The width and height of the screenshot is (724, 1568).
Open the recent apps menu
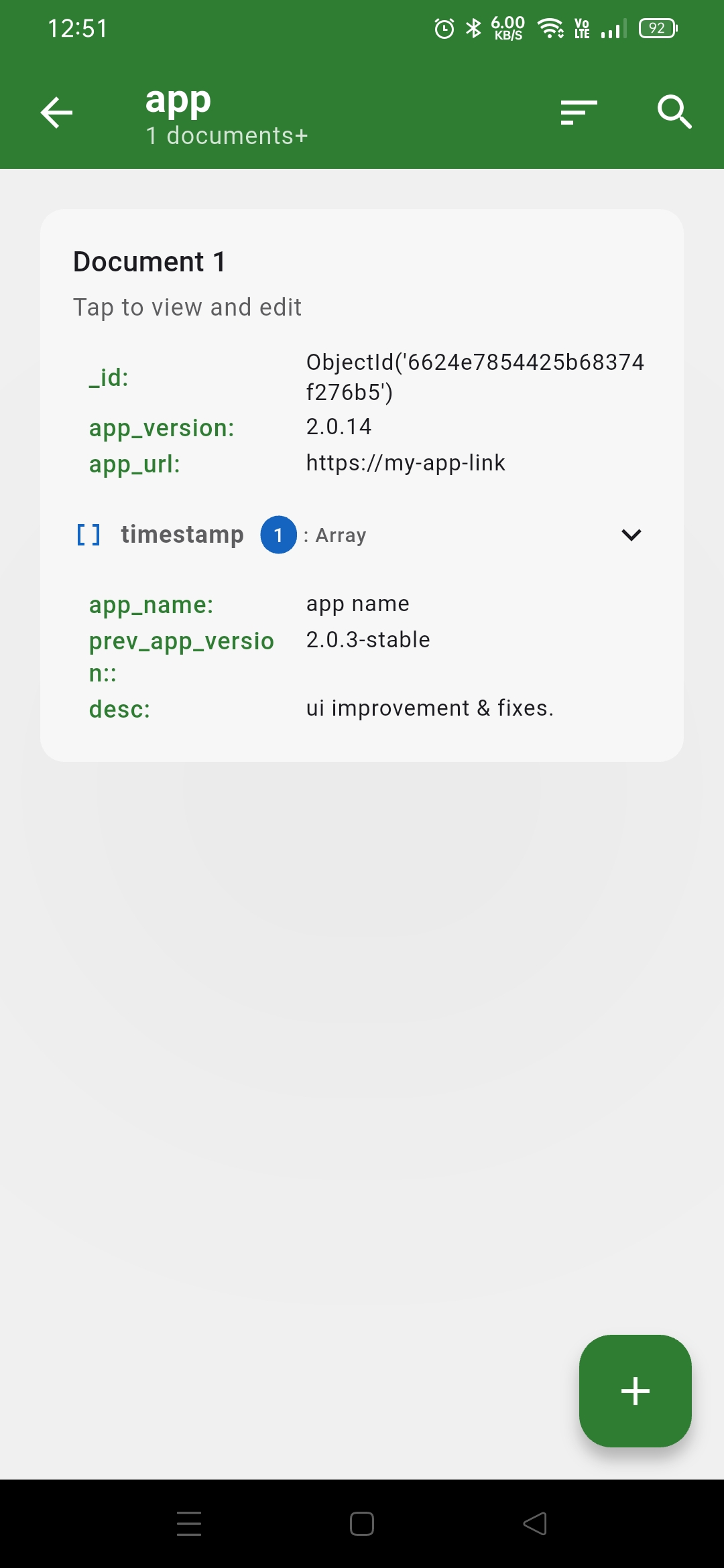[x=189, y=1524]
